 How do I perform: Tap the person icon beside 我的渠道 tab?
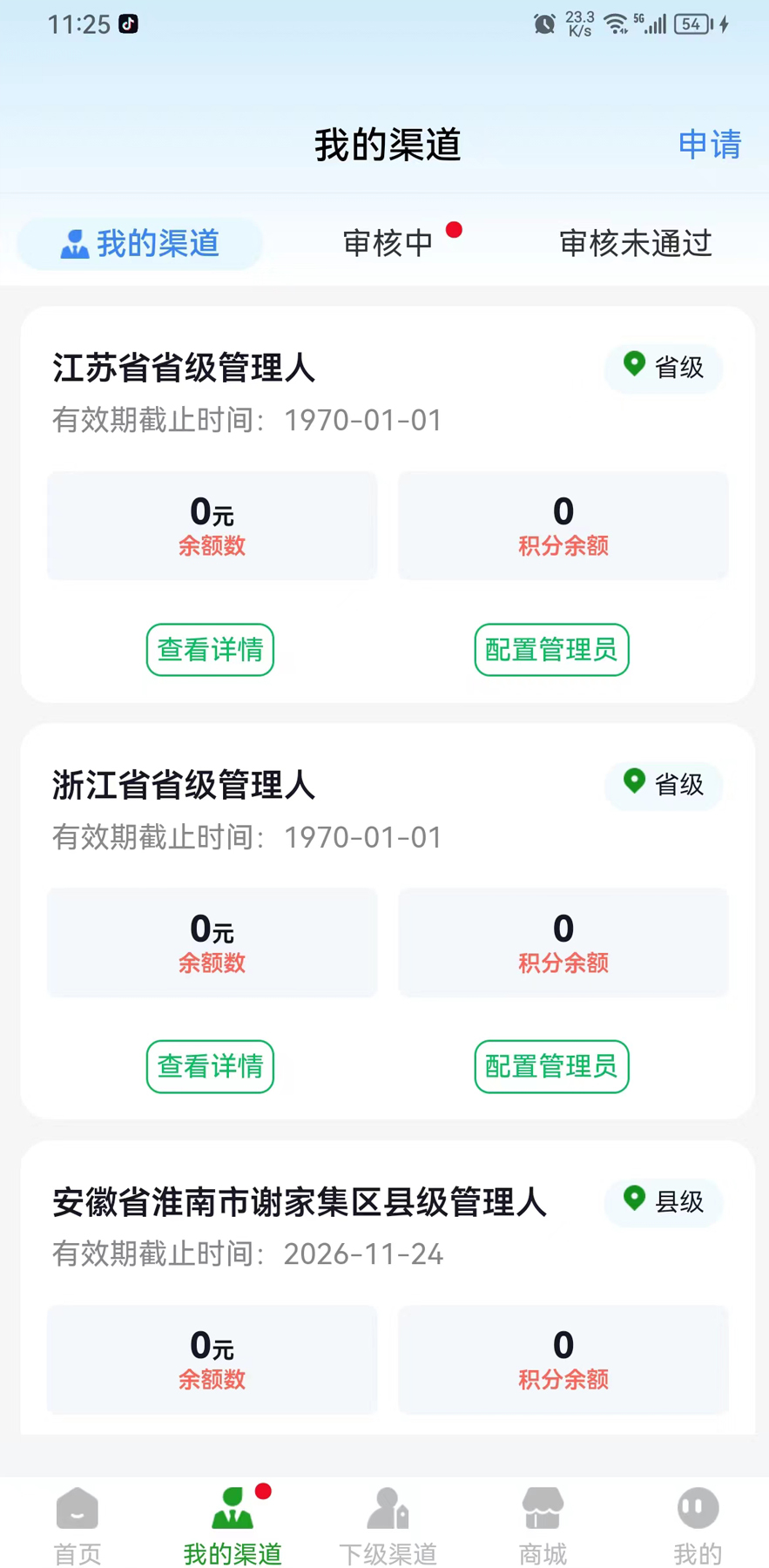[75, 244]
